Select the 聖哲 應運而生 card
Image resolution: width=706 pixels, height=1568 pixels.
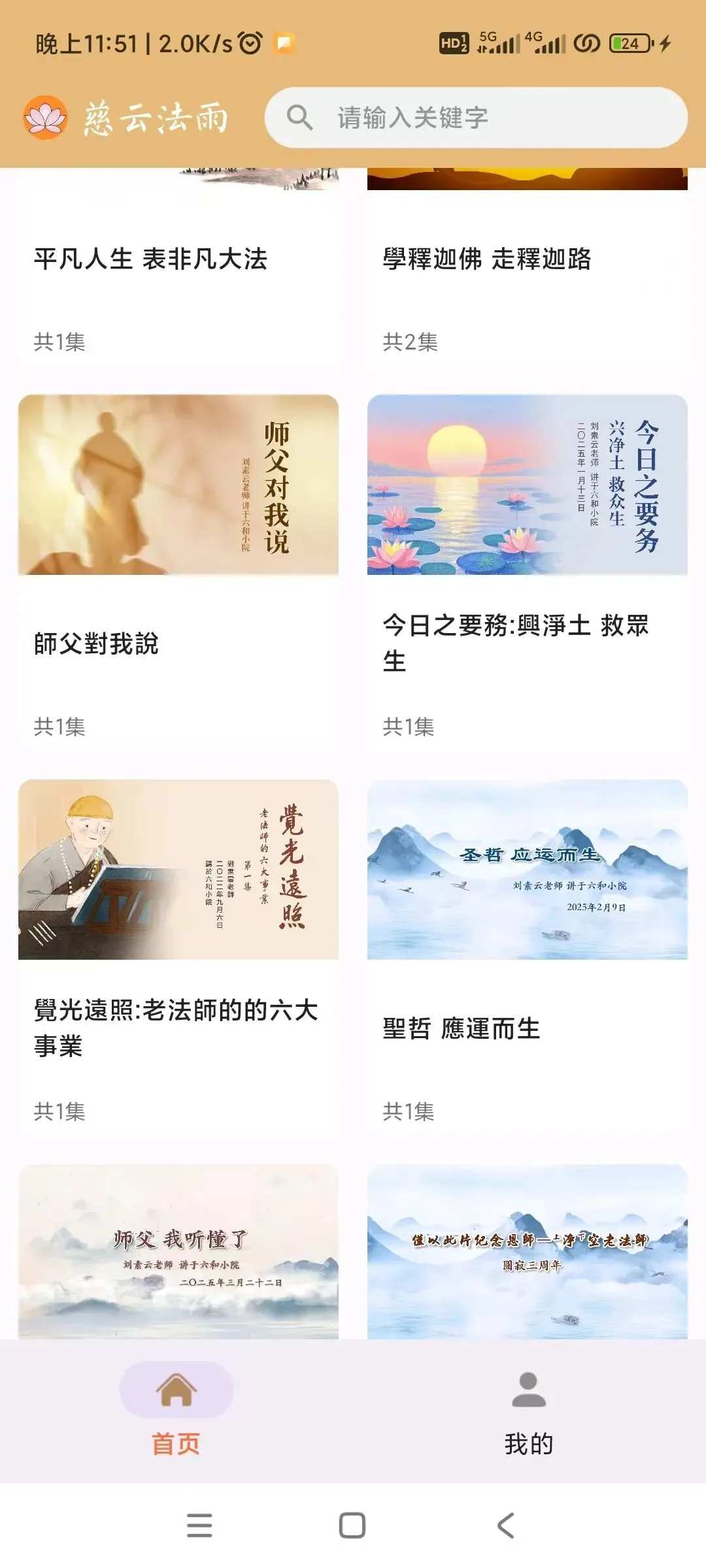(527, 954)
